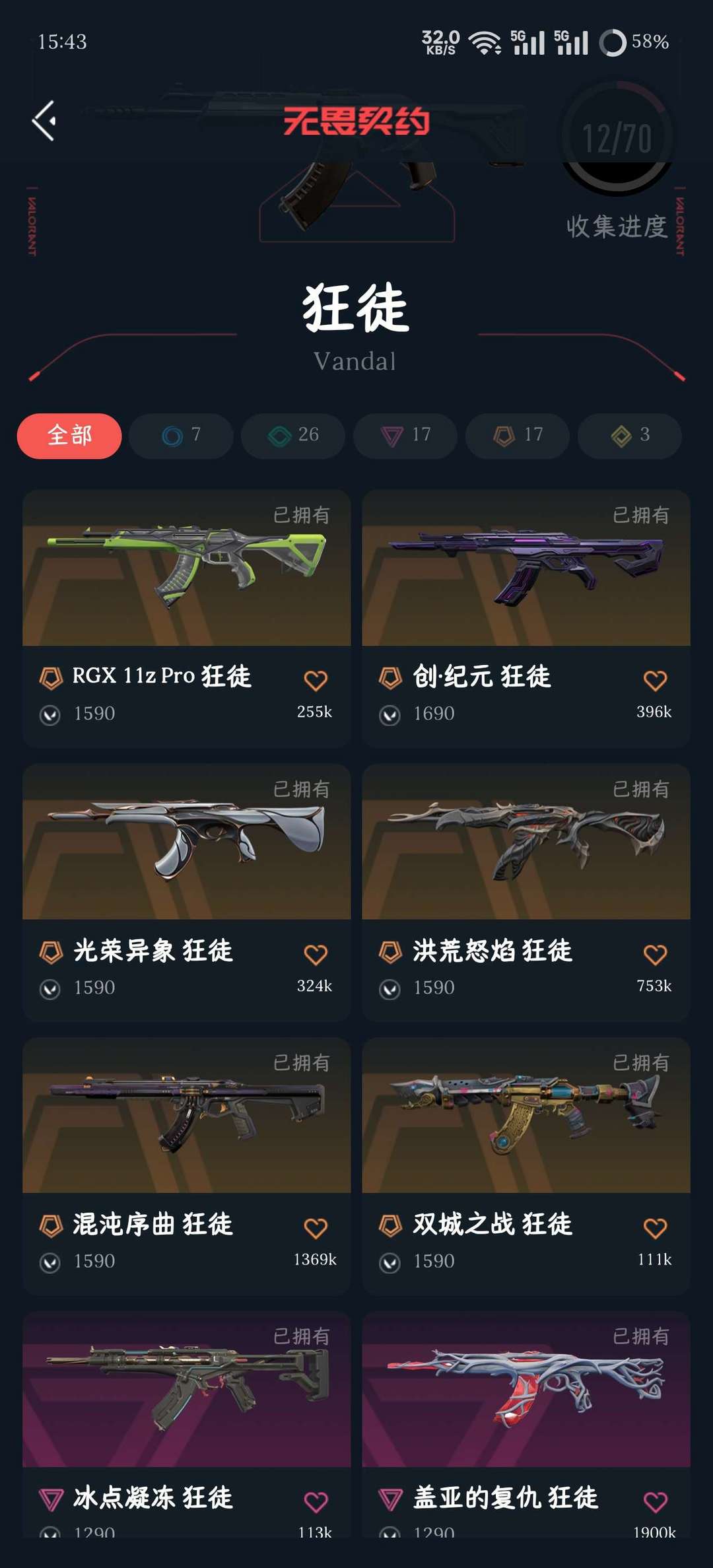Filter by the pink tier showing 17
This screenshot has width=713, height=1568.
coord(405,436)
